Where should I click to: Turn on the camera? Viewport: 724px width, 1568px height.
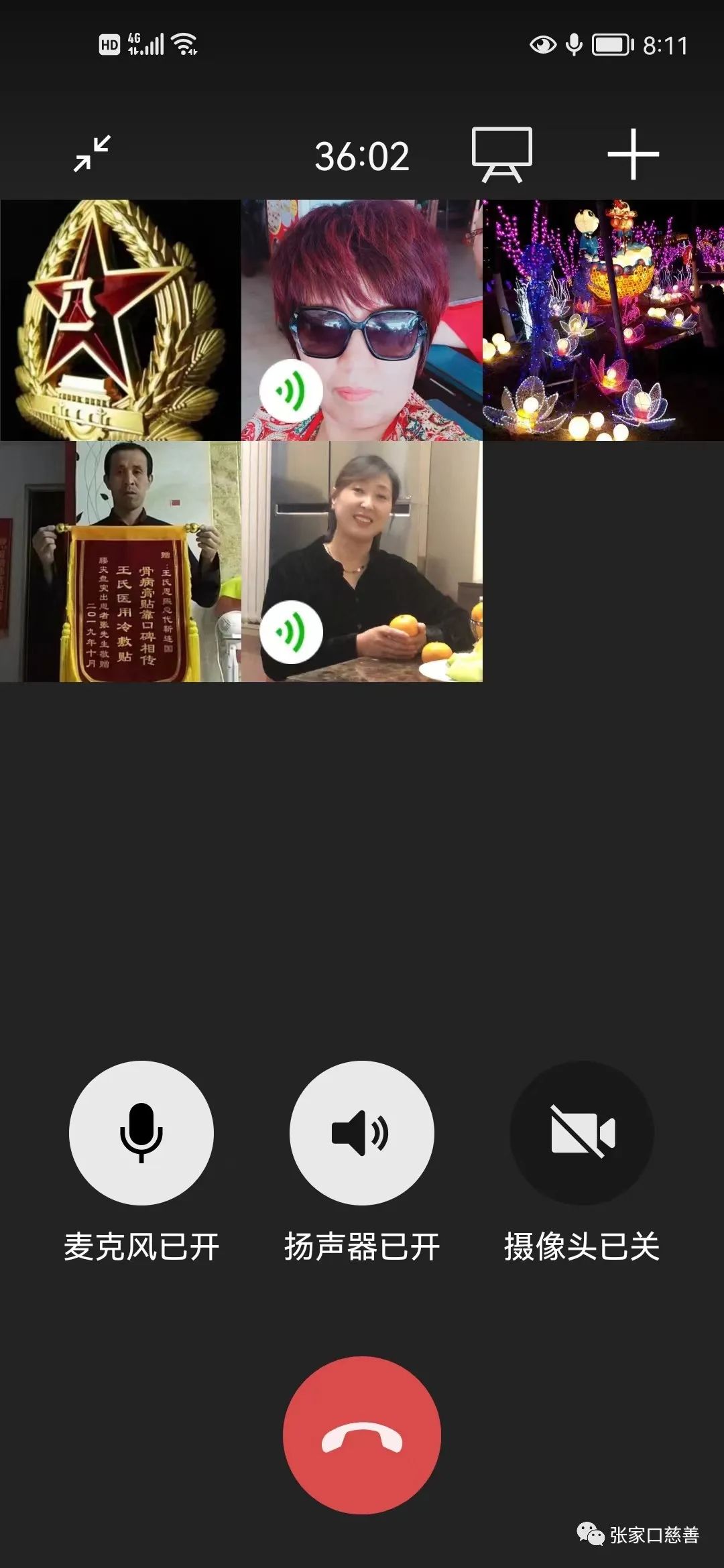coord(582,1132)
